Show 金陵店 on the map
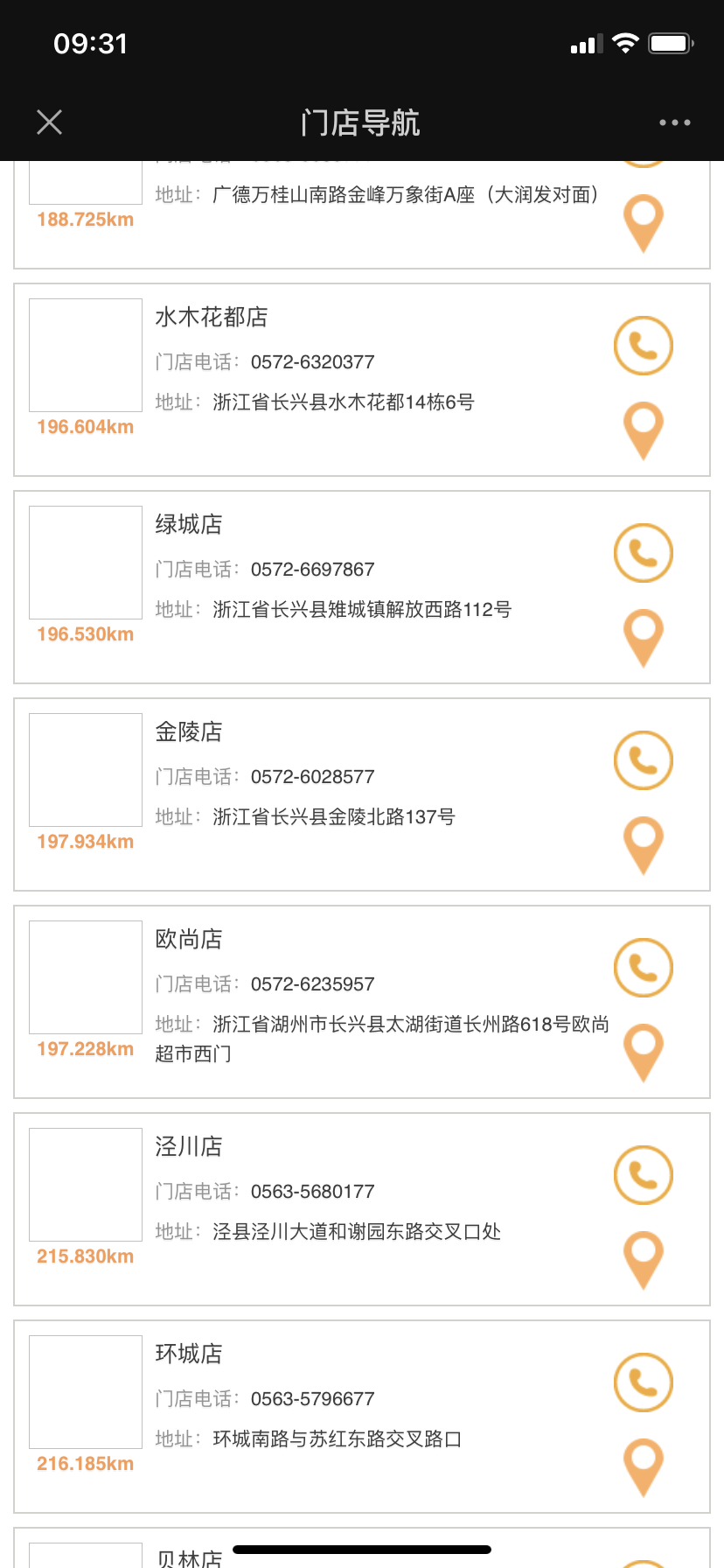This screenshot has width=724, height=1568. point(644,843)
